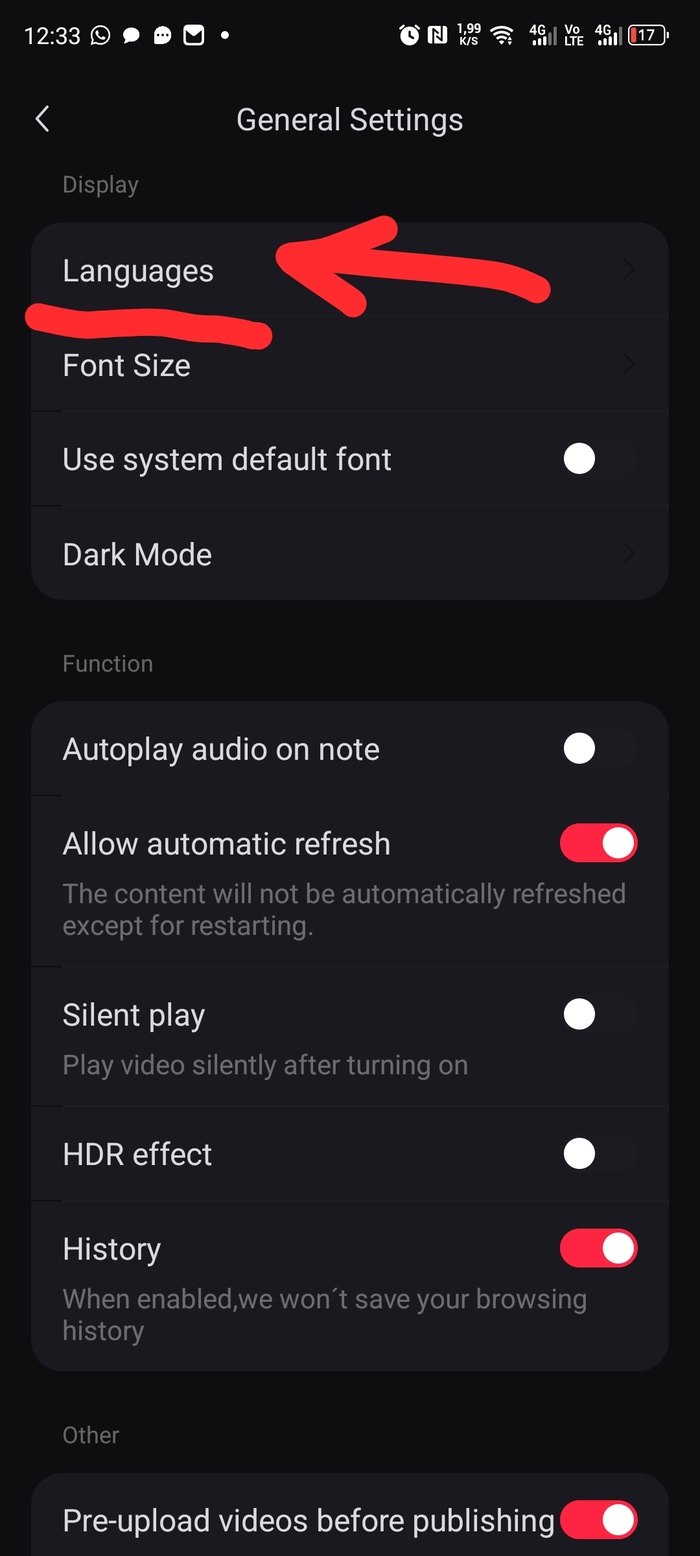
Task: Switch on HDR effect
Action: pyautogui.click(x=598, y=1154)
